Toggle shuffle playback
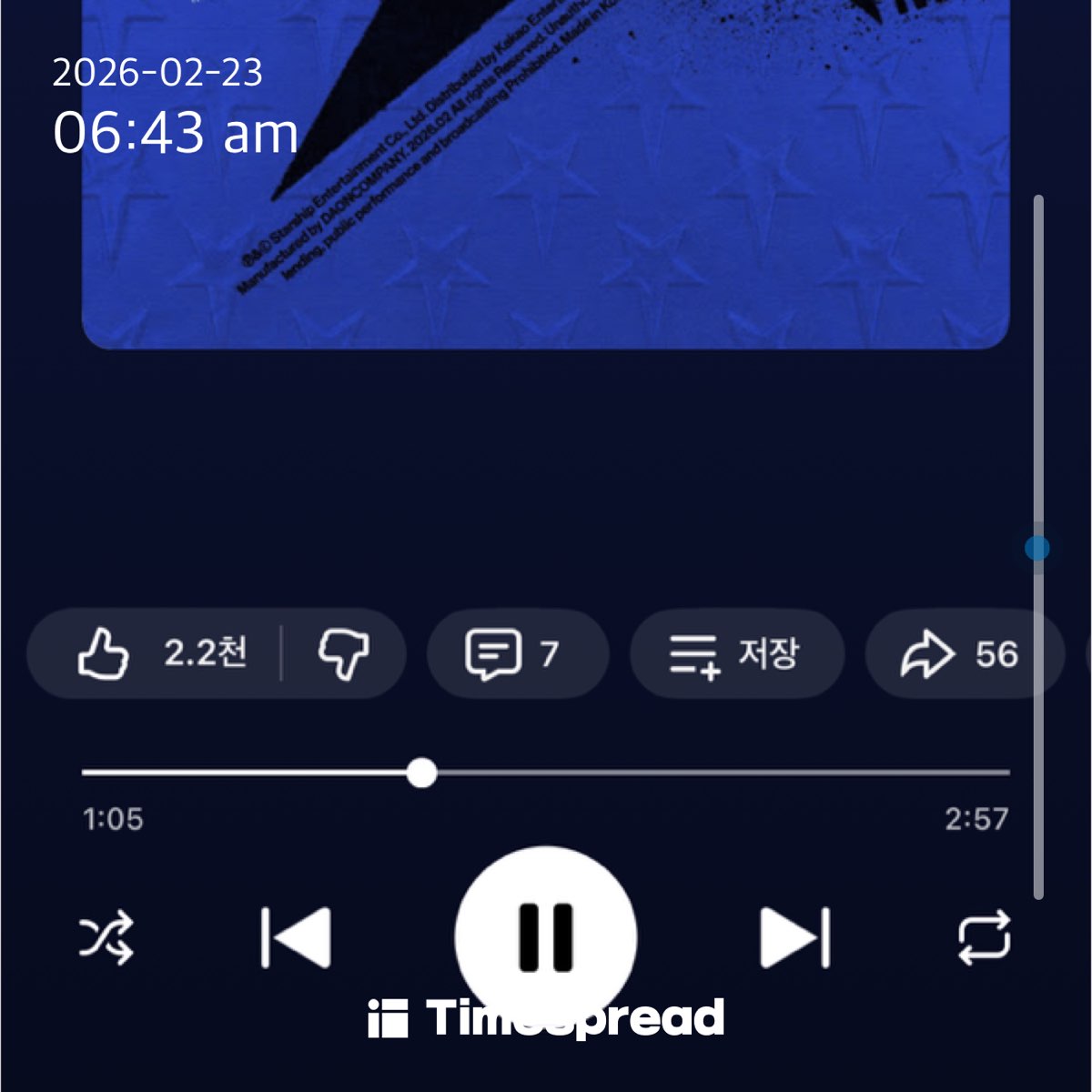The height and width of the screenshot is (1092, 1092). pyautogui.click(x=106, y=937)
